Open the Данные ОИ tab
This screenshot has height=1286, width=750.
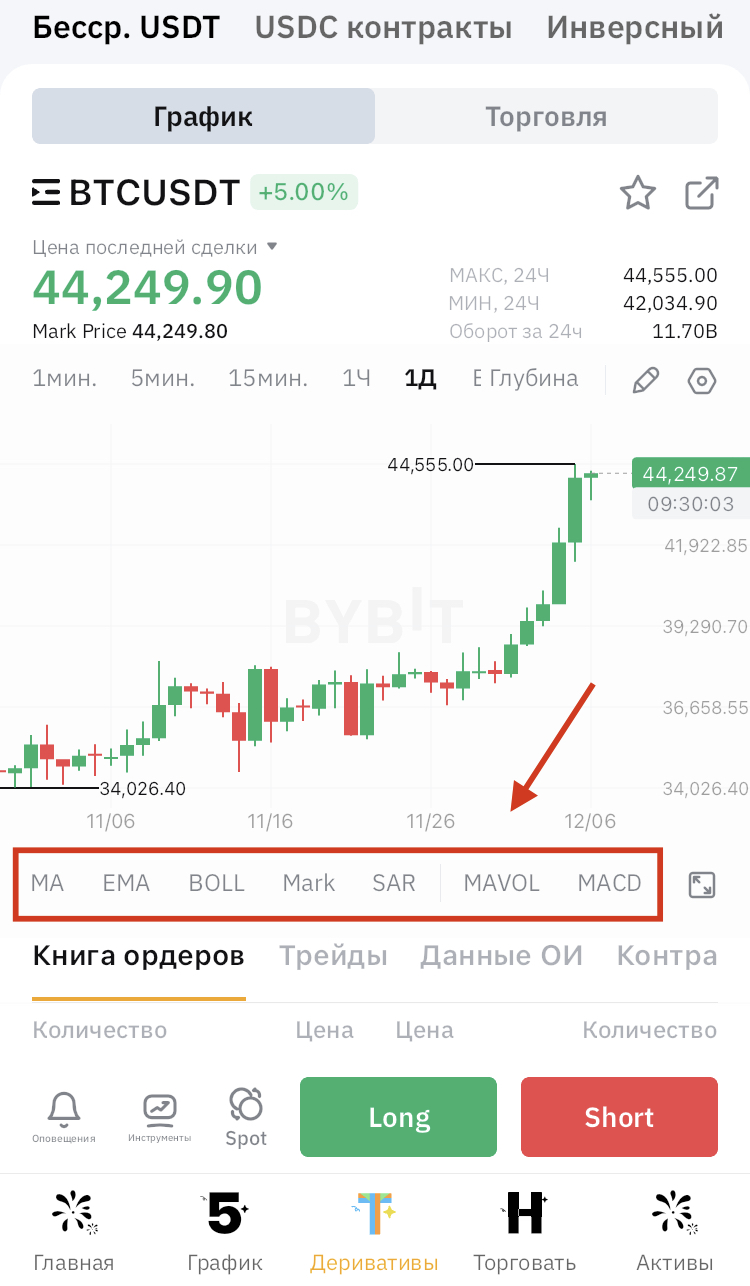click(501, 956)
